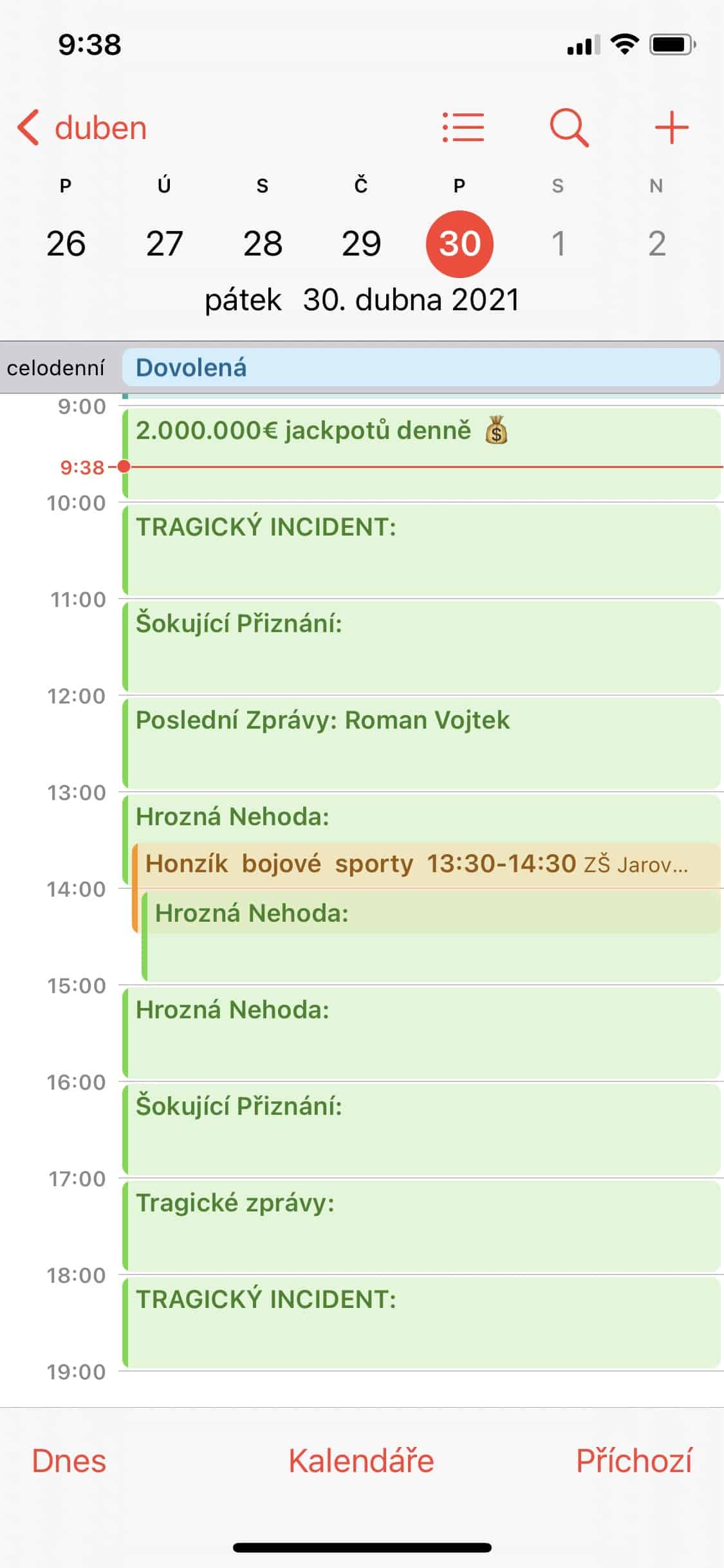Image resolution: width=724 pixels, height=1568 pixels.
Task: Select Thursday 29 in the week strip
Action: [361, 243]
